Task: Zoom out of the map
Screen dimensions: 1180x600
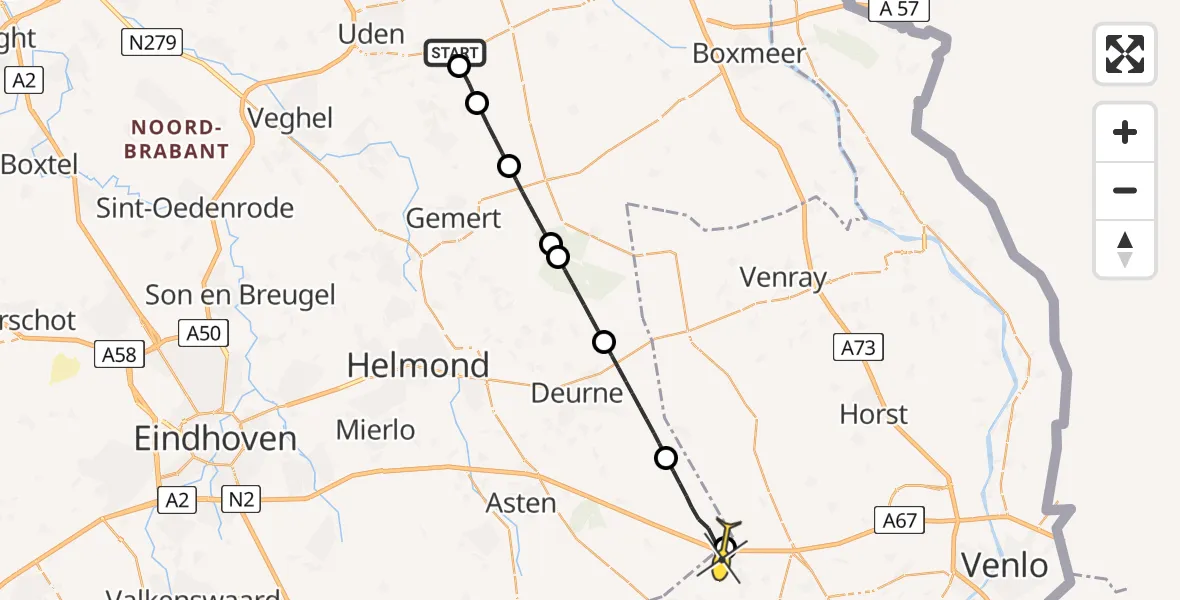Action: (1125, 191)
